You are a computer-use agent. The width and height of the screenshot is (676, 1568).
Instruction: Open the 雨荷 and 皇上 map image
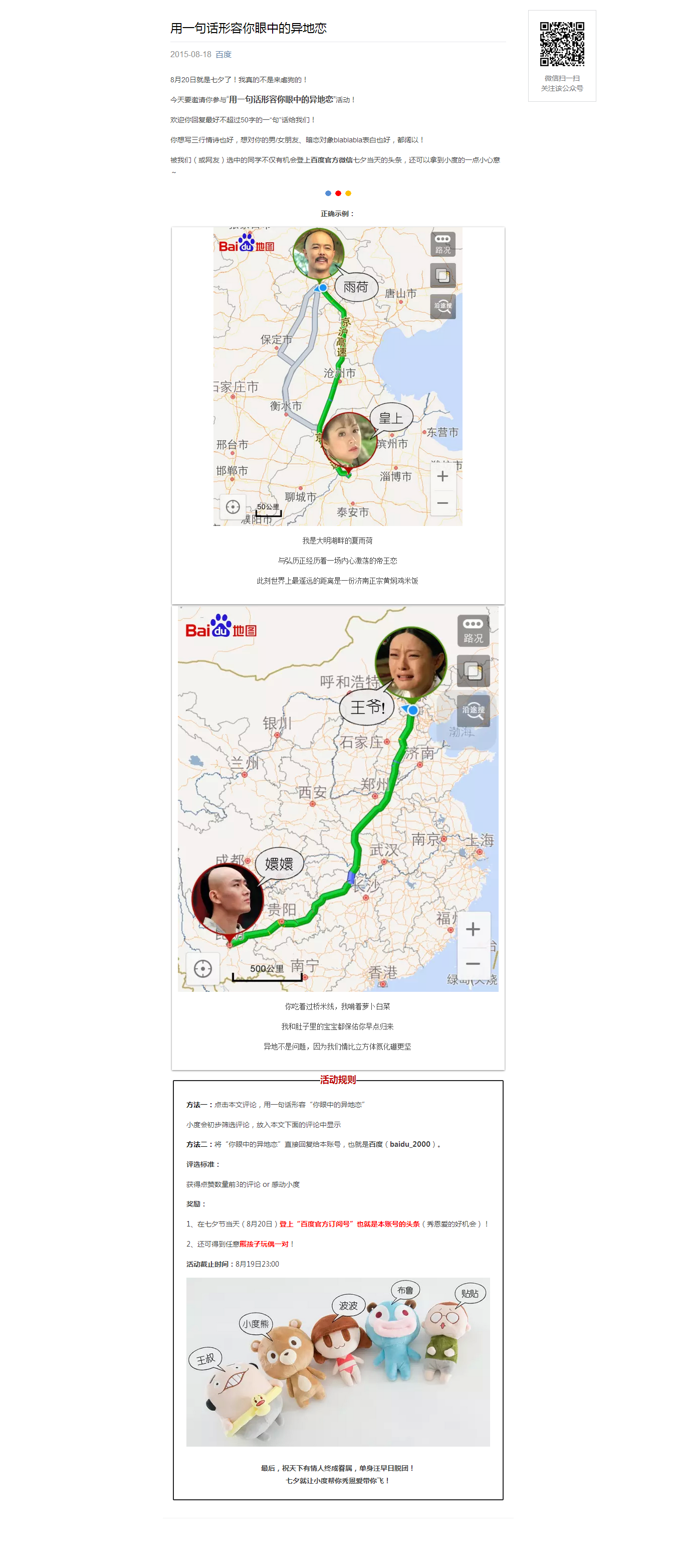tap(337, 376)
